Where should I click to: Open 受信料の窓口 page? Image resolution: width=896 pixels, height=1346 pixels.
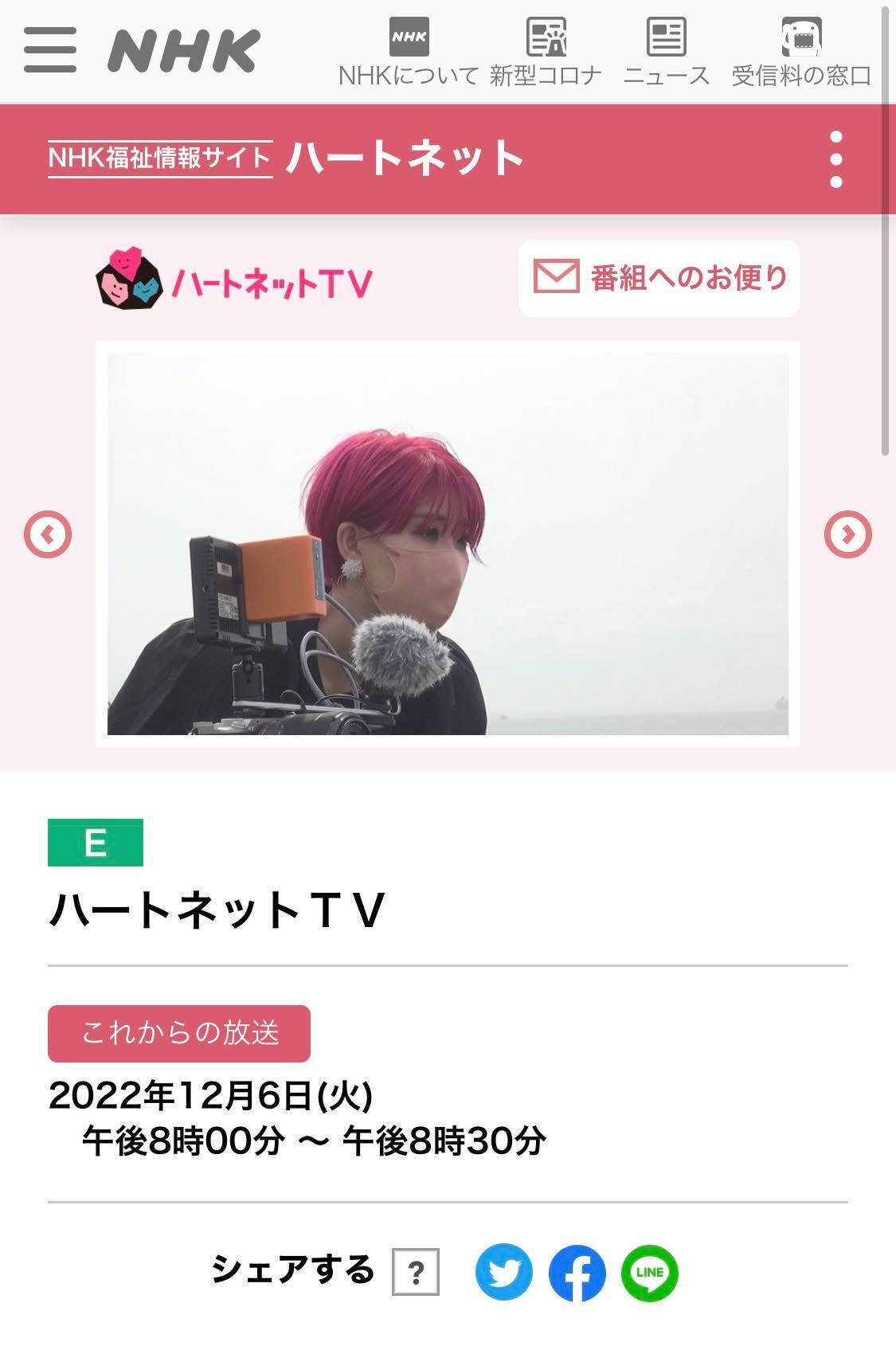pyautogui.click(x=801, y=53)
